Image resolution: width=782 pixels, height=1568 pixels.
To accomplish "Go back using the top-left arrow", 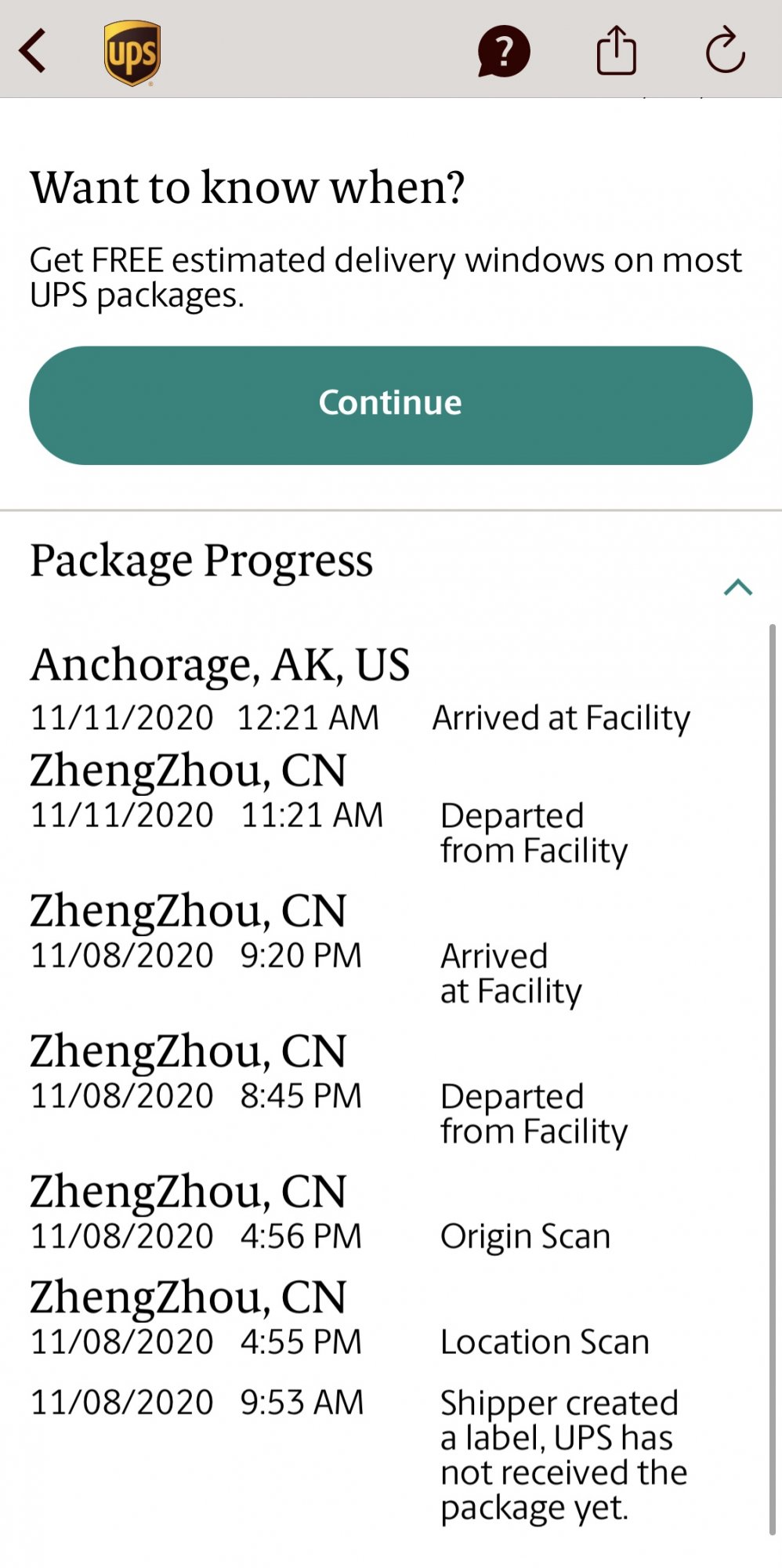I will click(33, 52).
